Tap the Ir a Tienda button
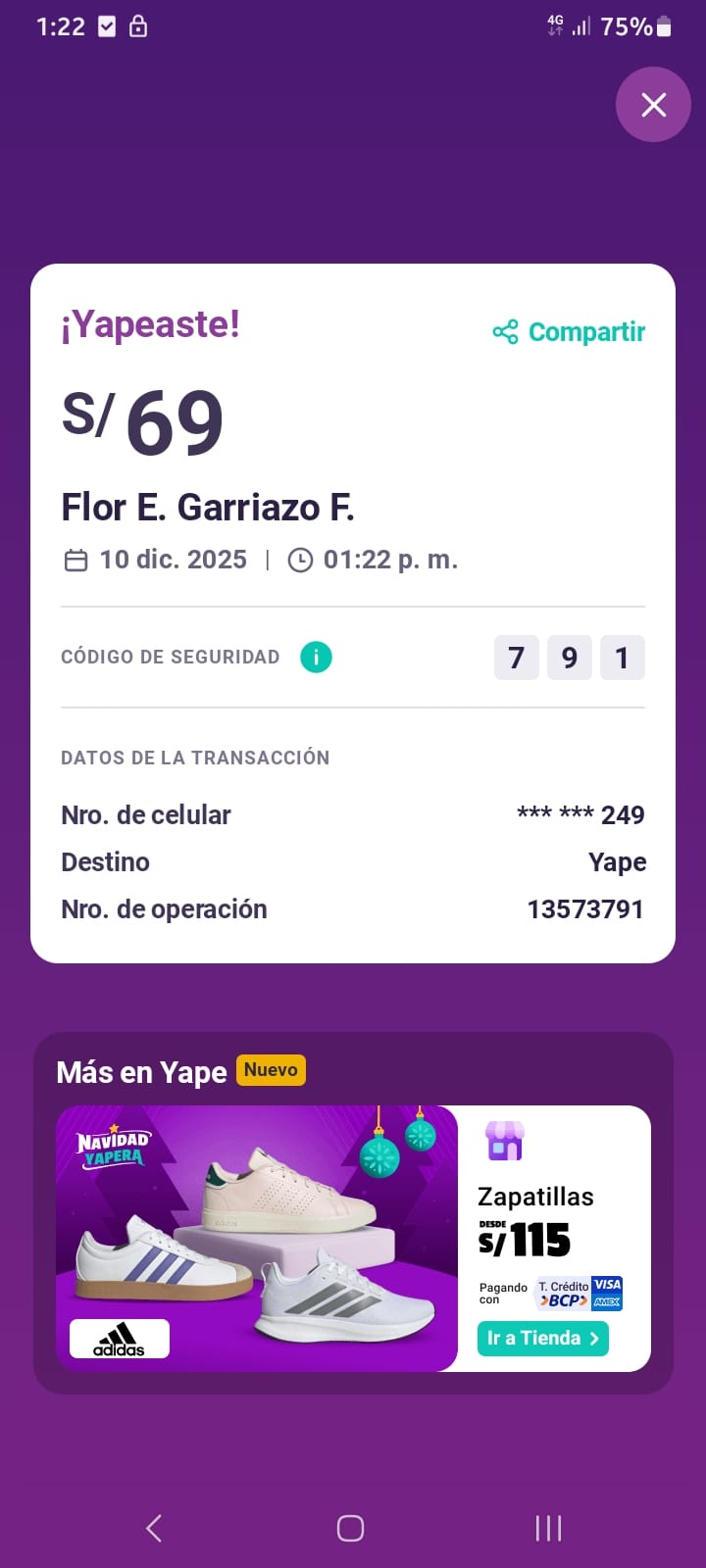Image resolution: width=706 pixels, height=1568 pixels. point(542,1339)
